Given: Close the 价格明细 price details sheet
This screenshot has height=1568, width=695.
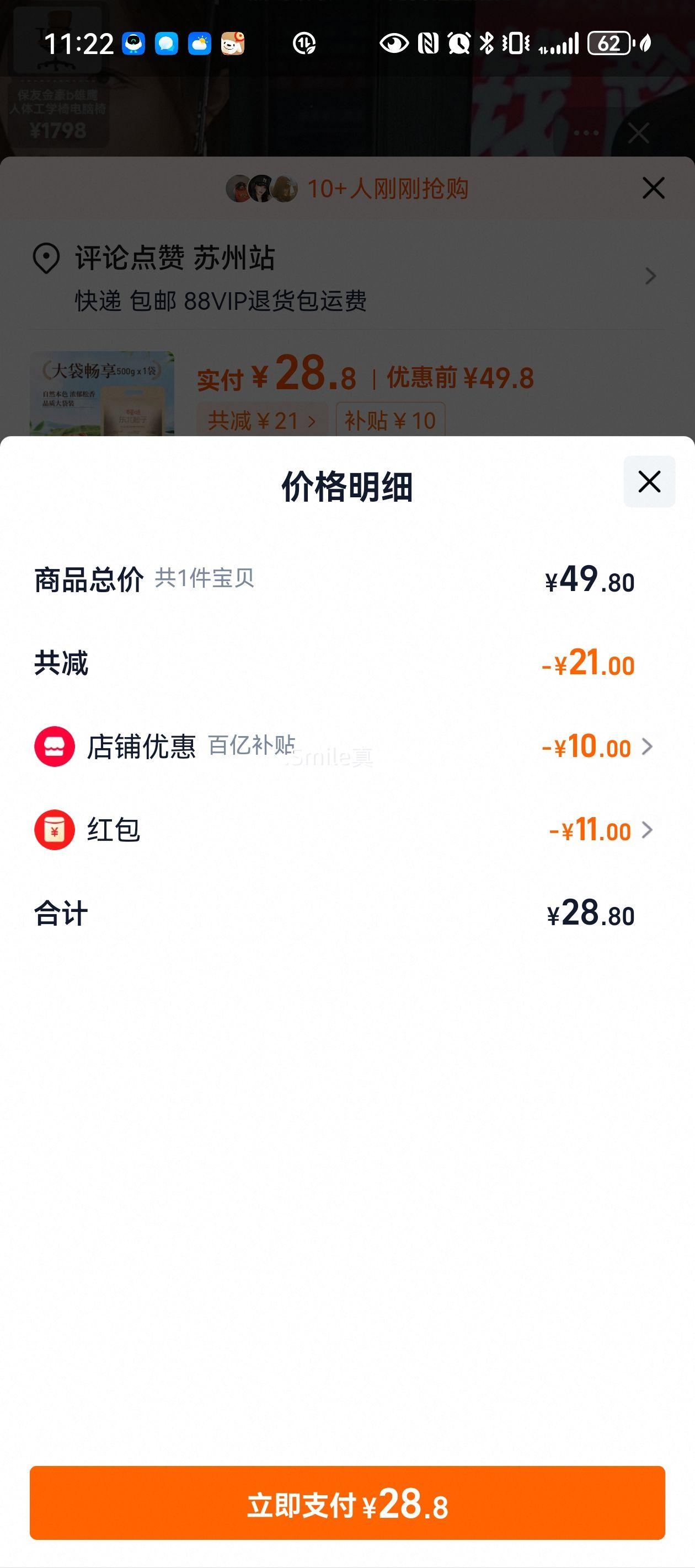Looking at the screenshot, I should pos(649,481).
